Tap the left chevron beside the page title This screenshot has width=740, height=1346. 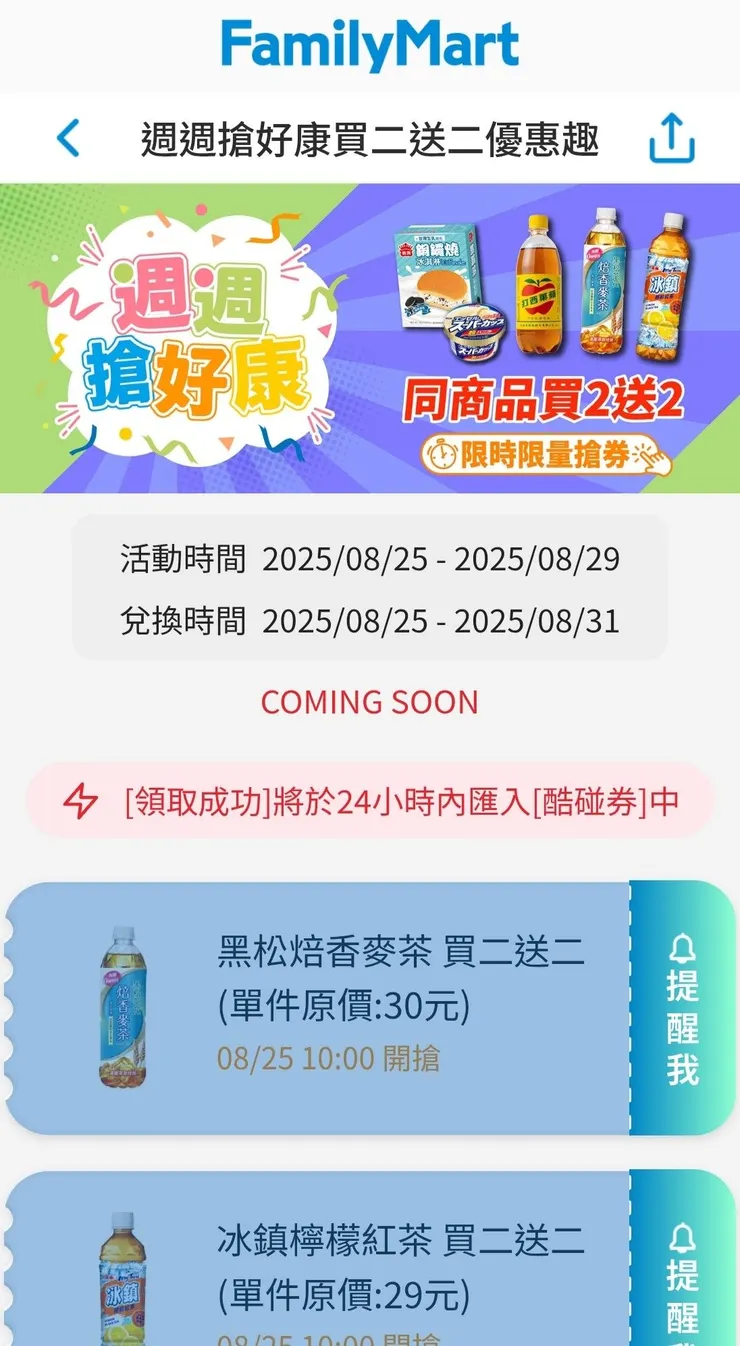[67, 137]
